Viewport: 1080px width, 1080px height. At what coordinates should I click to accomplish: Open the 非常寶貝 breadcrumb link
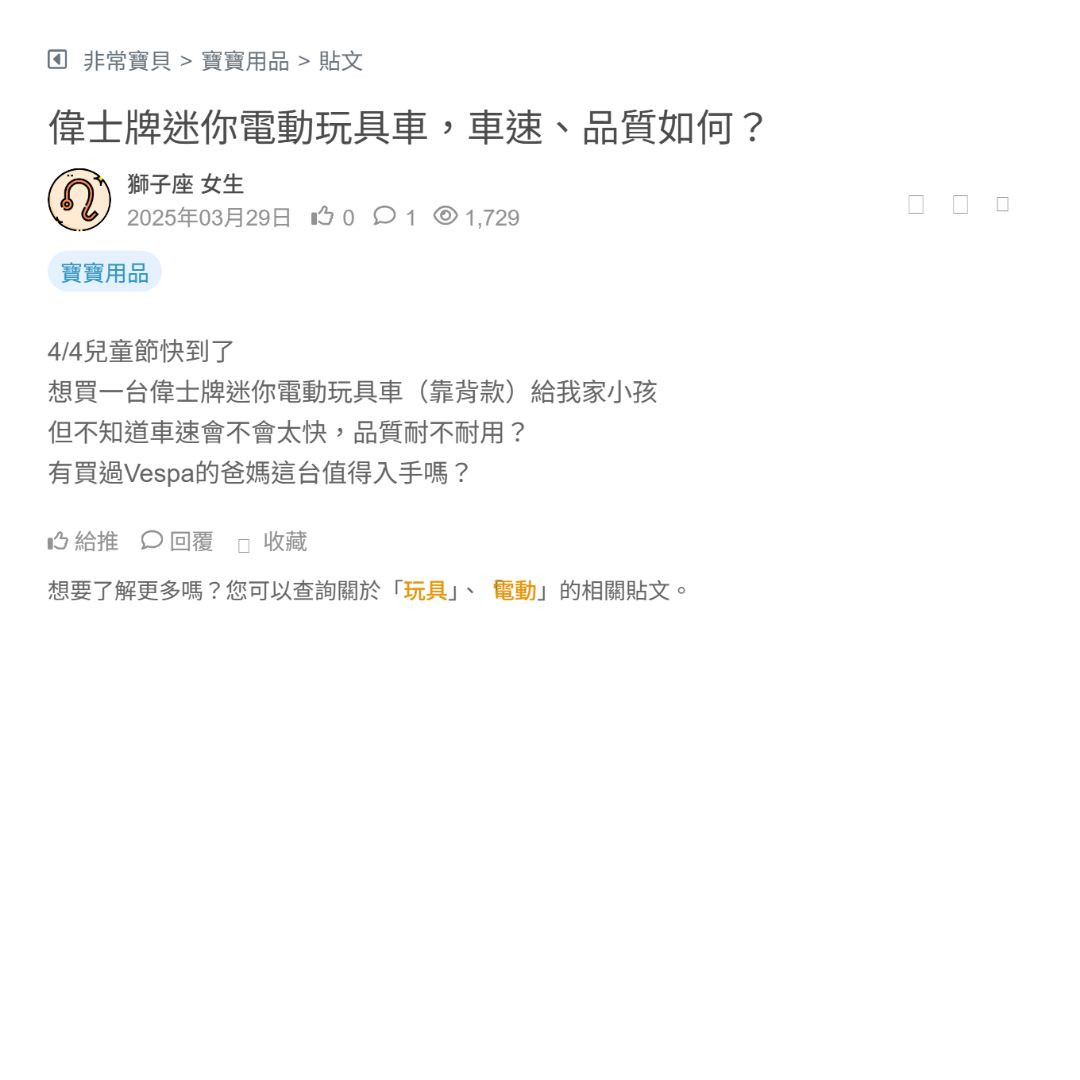[127, 61]
